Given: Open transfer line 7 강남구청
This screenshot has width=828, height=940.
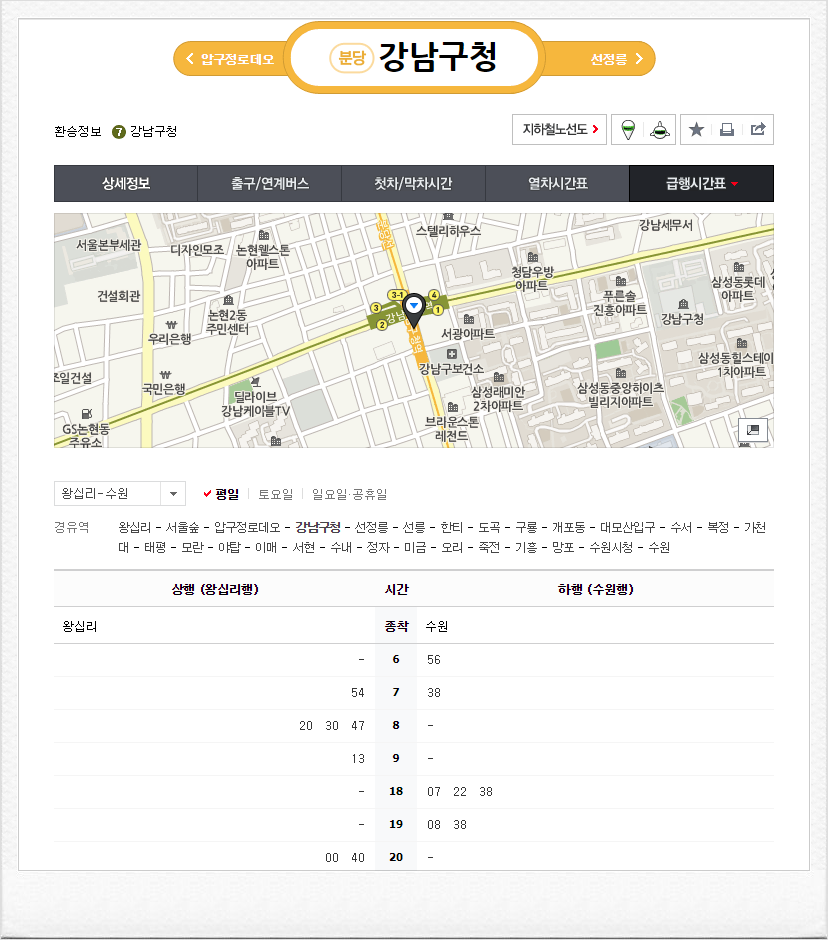Looking at the screenshot, I should click(x=145, y=131).
